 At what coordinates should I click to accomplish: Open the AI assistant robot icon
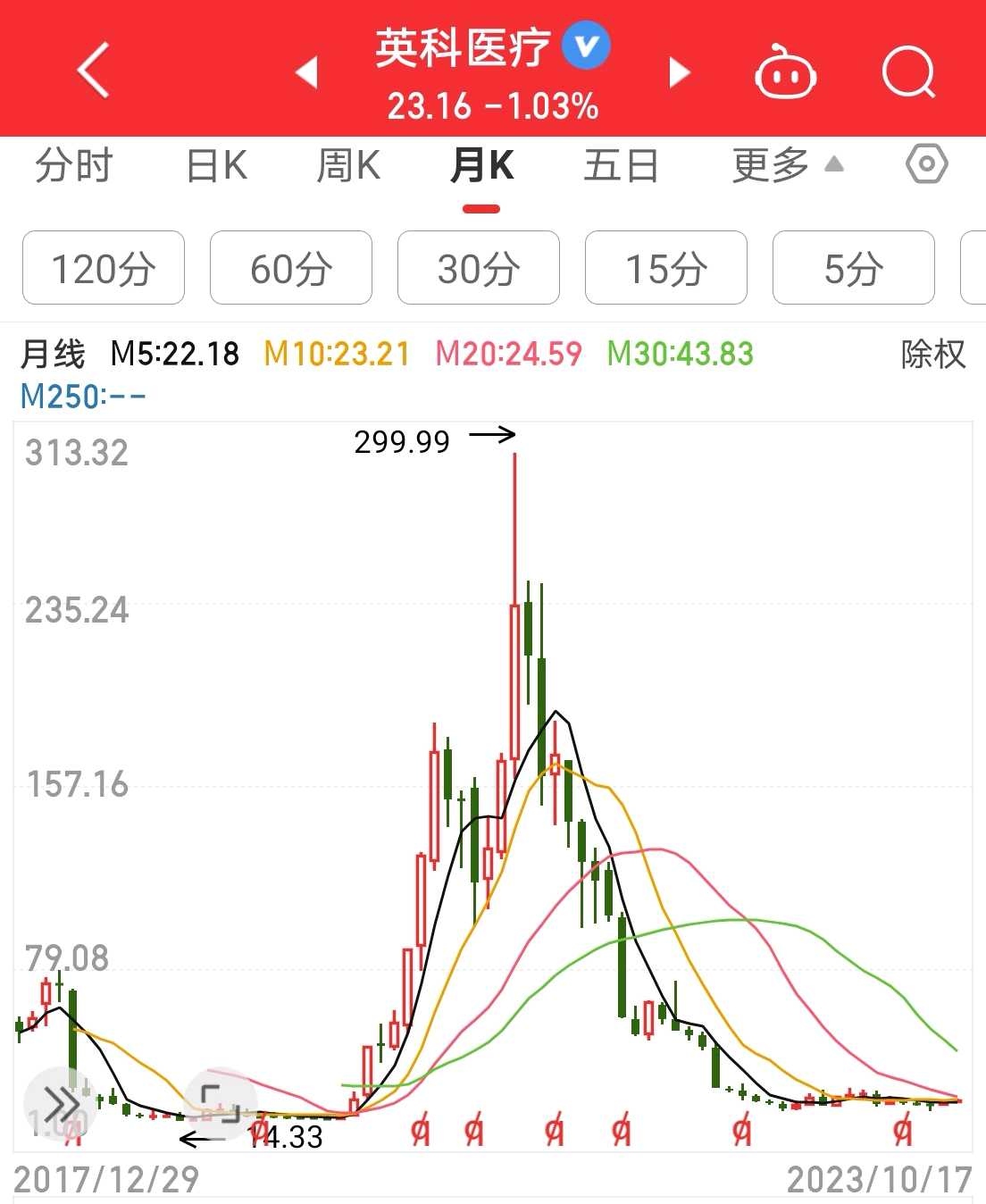(784, 71)
